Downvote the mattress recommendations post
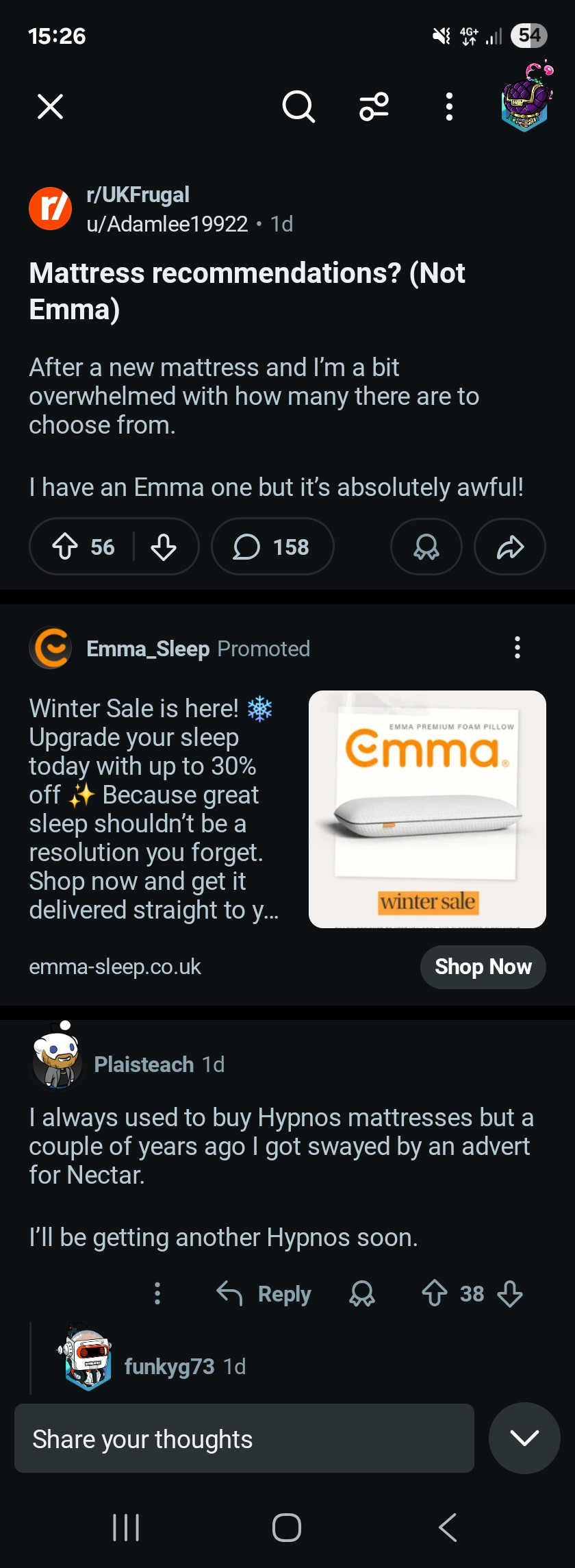Image resolution: width=575 pixels, height=1568 pixels. pyautogui.click(x=164, y=547)
